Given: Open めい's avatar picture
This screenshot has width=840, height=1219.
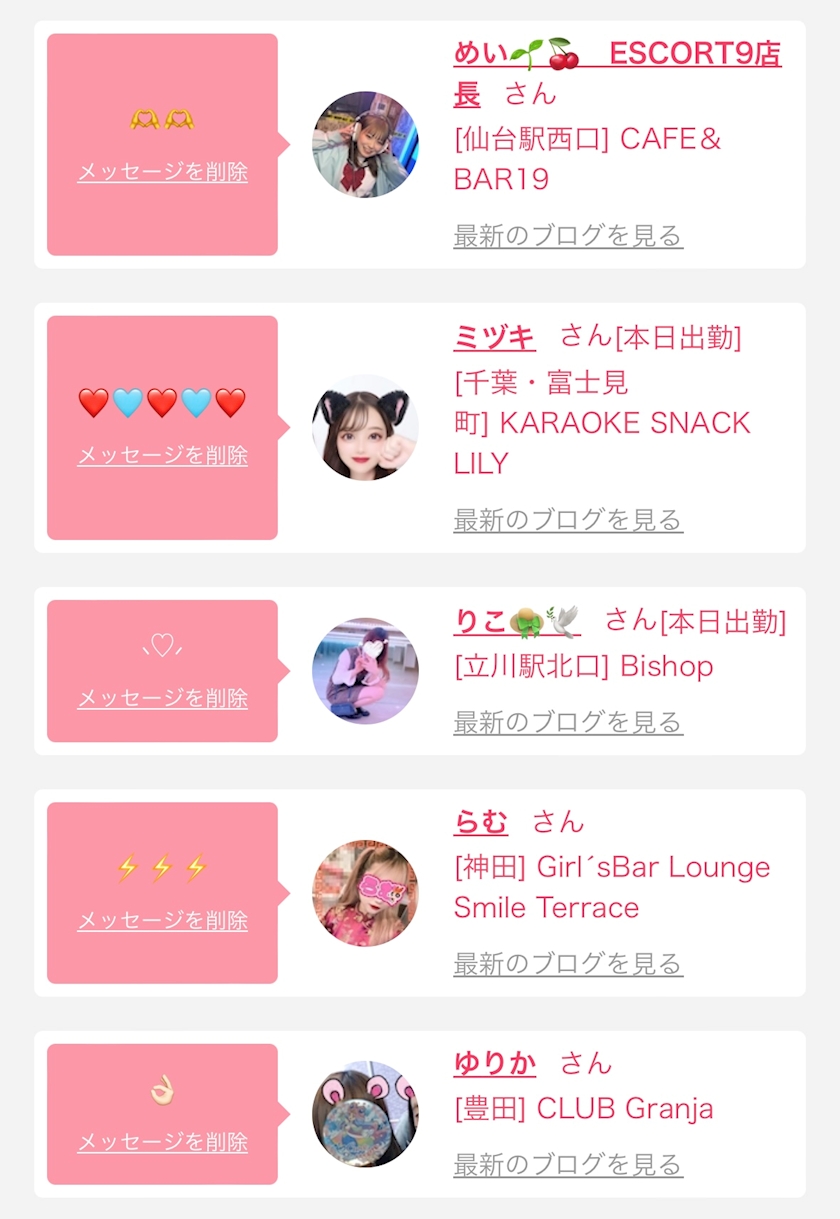Looking at the screenshot, I should pos(365,145).
